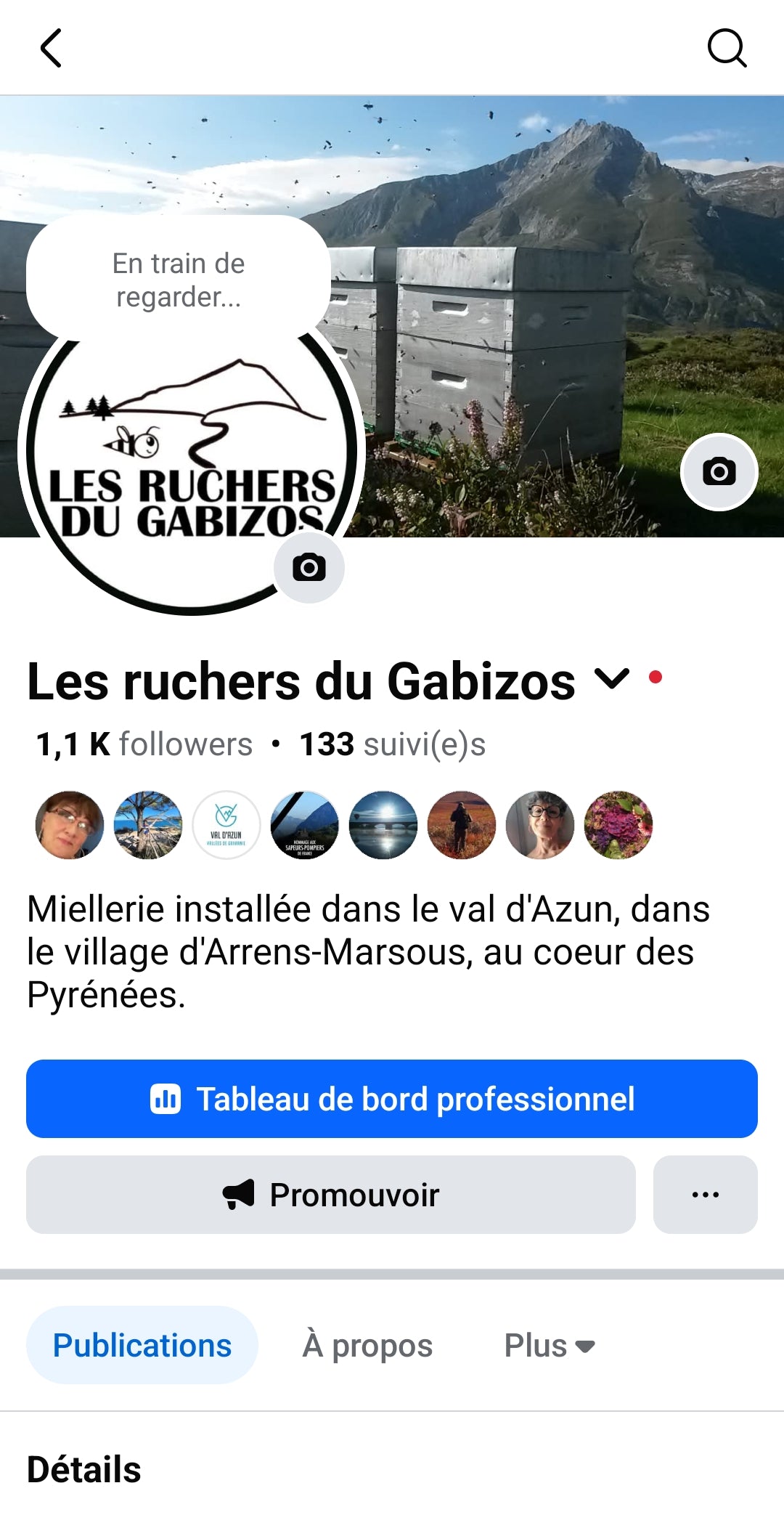Switch to the À propos tab
The image size is (784, 1536).
(x=367, y=1345)
